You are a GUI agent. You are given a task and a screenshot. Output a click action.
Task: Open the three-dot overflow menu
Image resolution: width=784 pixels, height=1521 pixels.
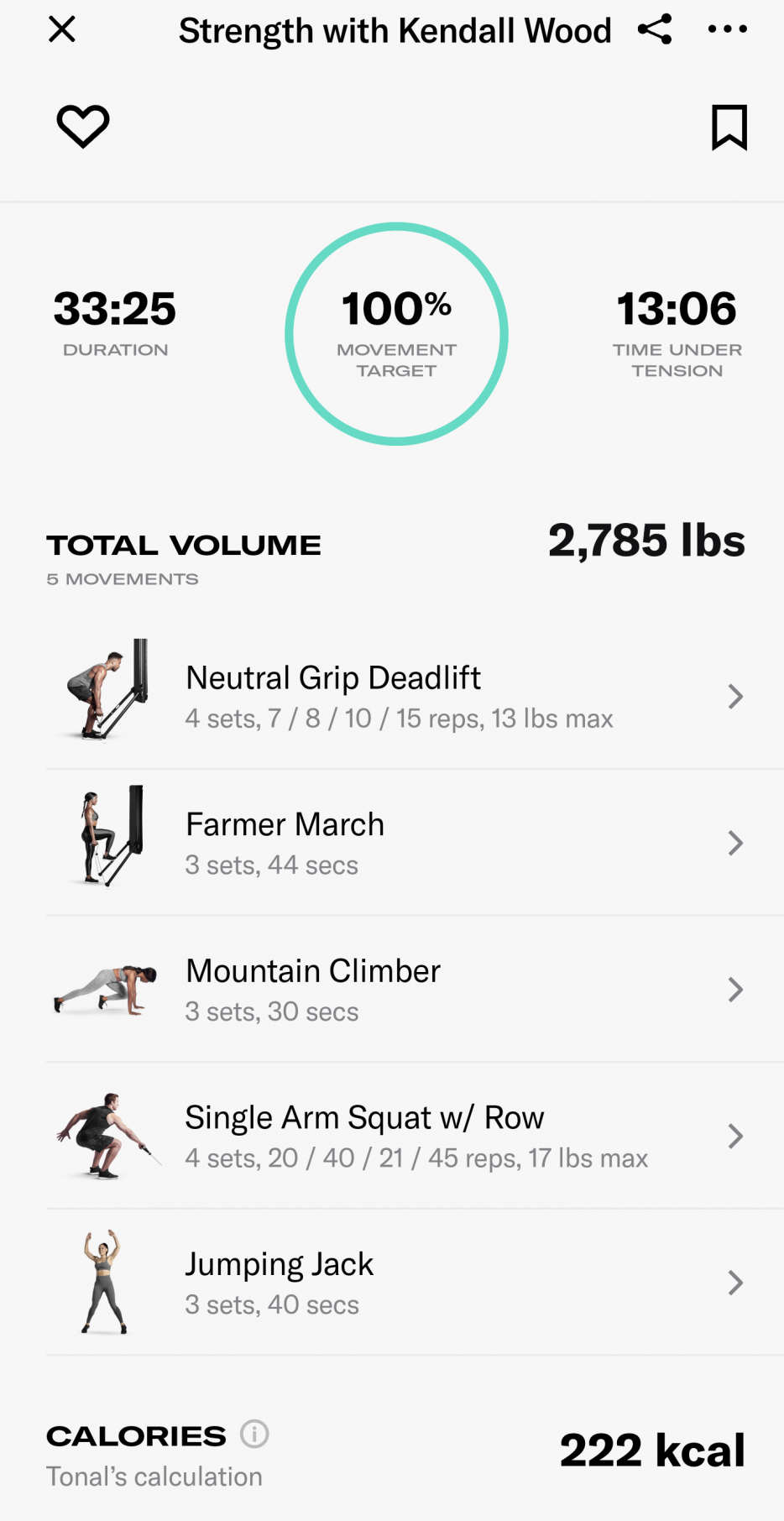[727, 29]
